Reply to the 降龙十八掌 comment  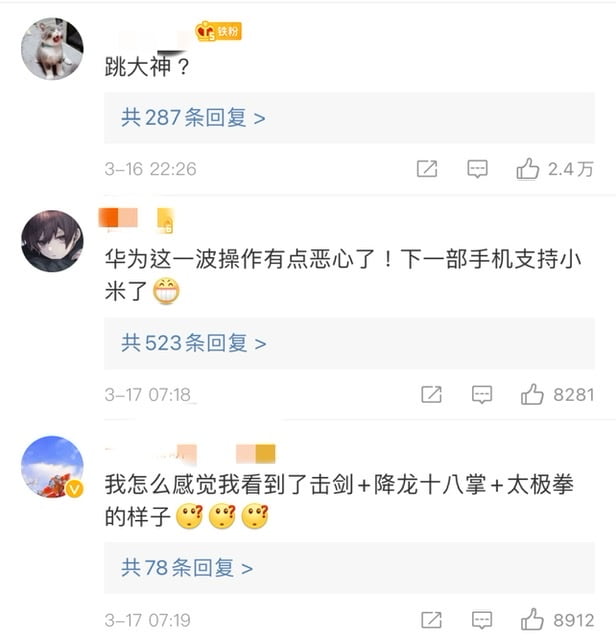481,619
